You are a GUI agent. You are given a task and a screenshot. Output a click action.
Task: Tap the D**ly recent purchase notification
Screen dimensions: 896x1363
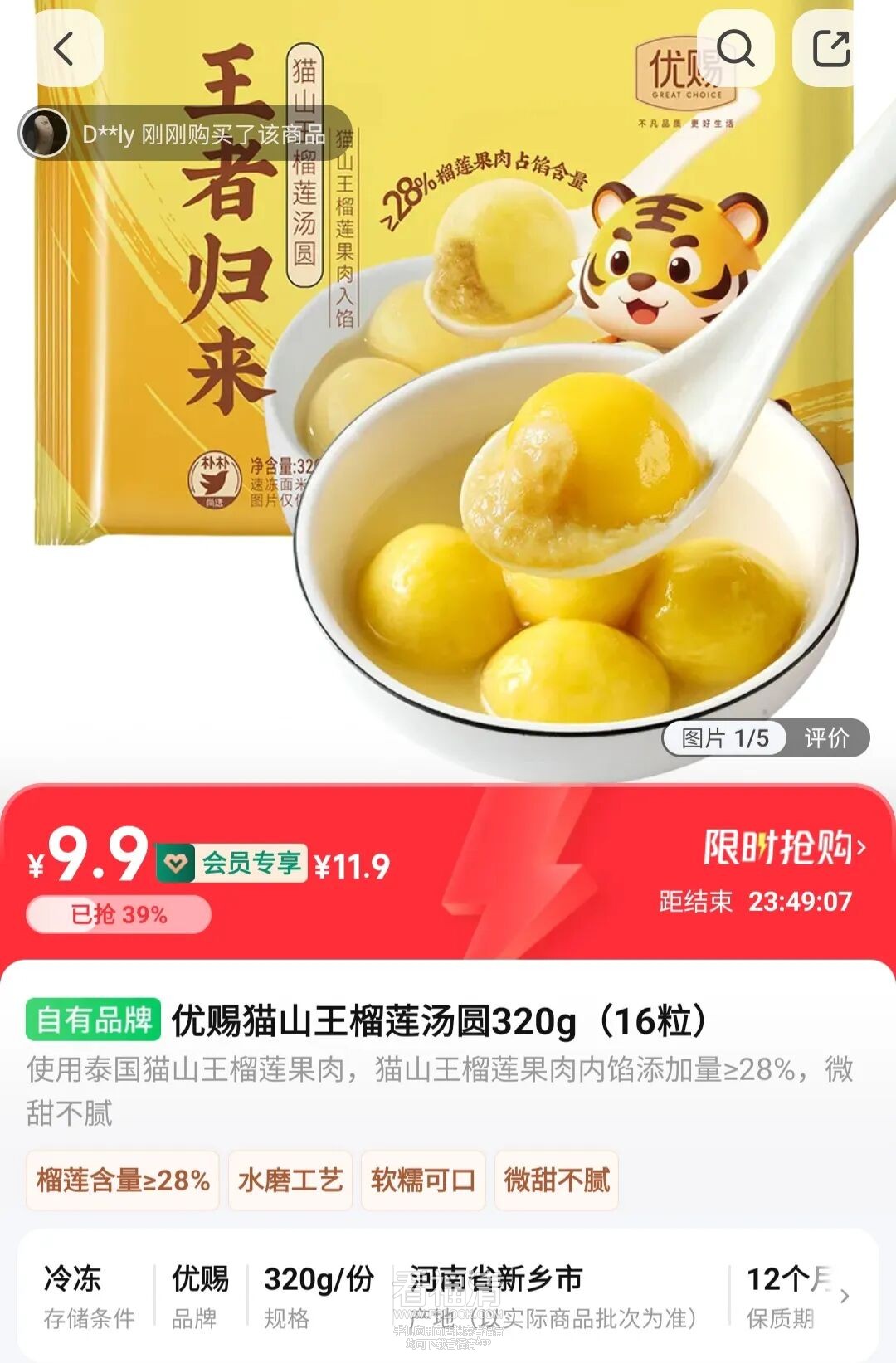184,134
